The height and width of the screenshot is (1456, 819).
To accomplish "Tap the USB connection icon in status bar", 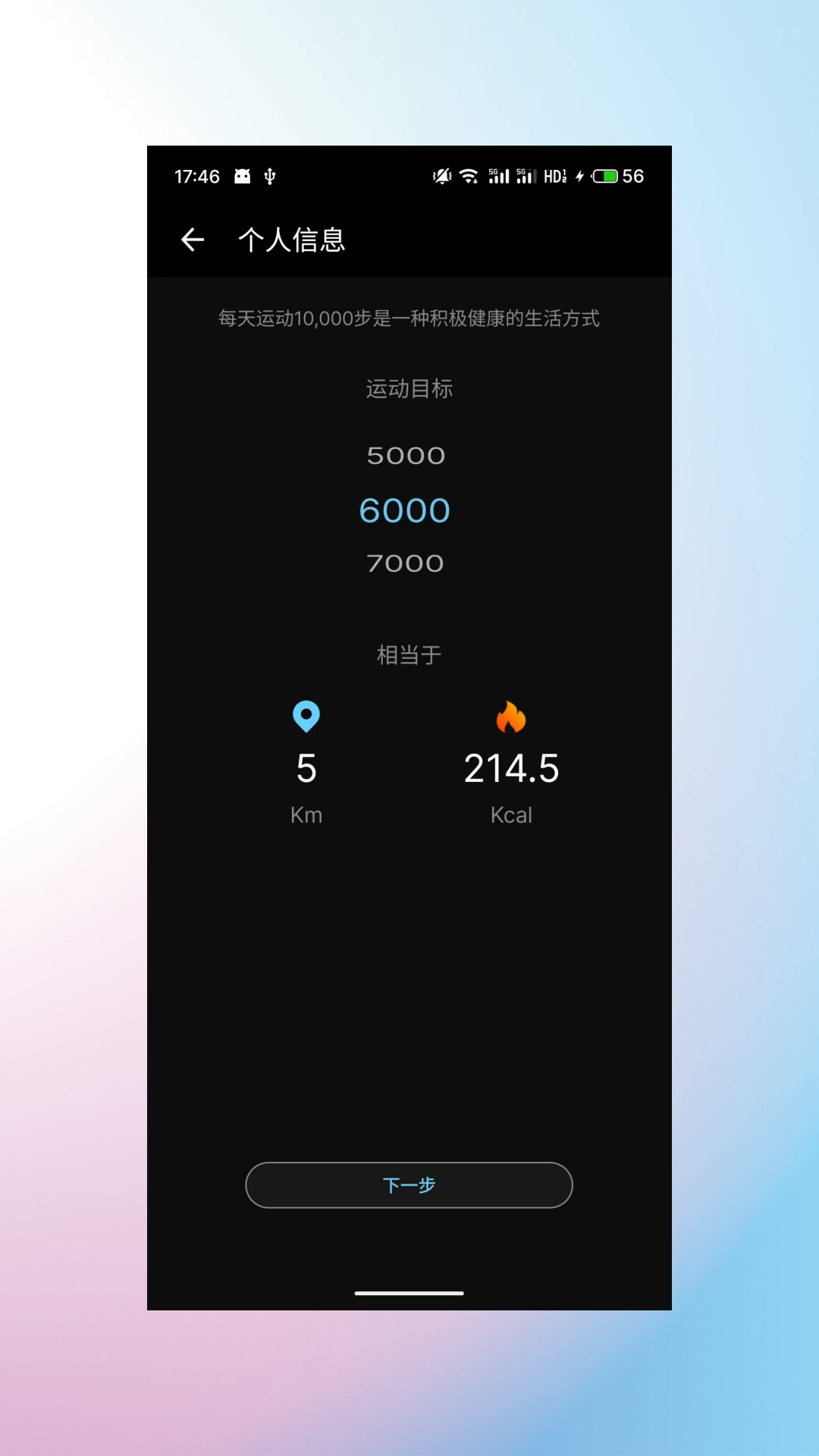I will pos(269,175).
